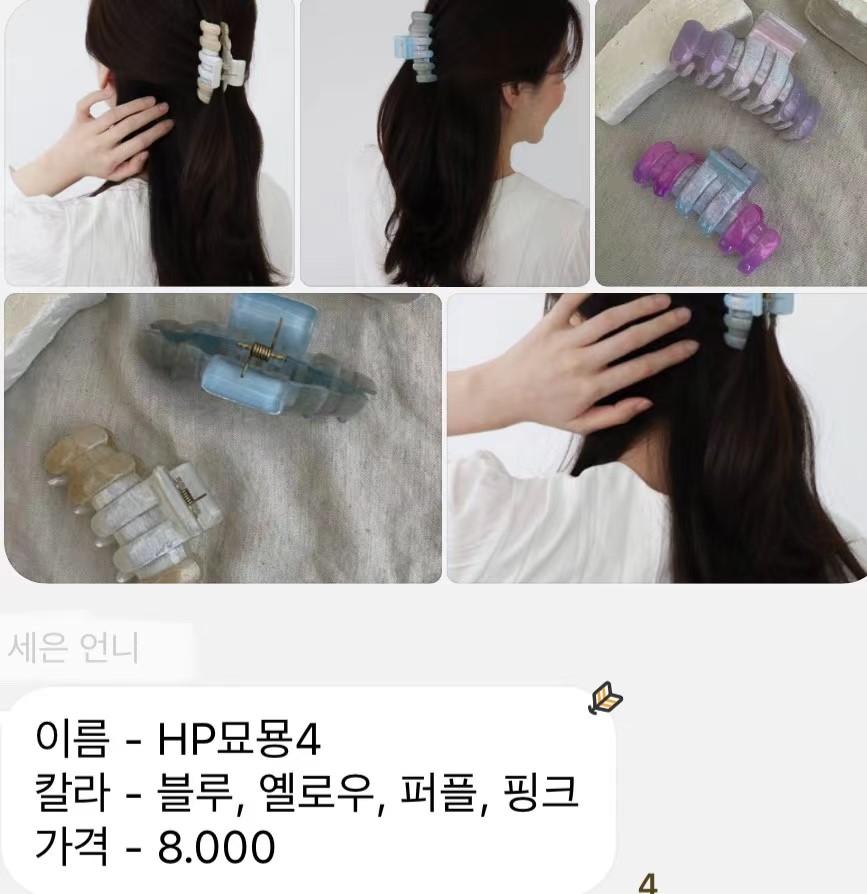Open the photo of the beige hair claw in hair
Image resolution: width=867 pixels, height=894 pixels.
click(x=150, y=143)
